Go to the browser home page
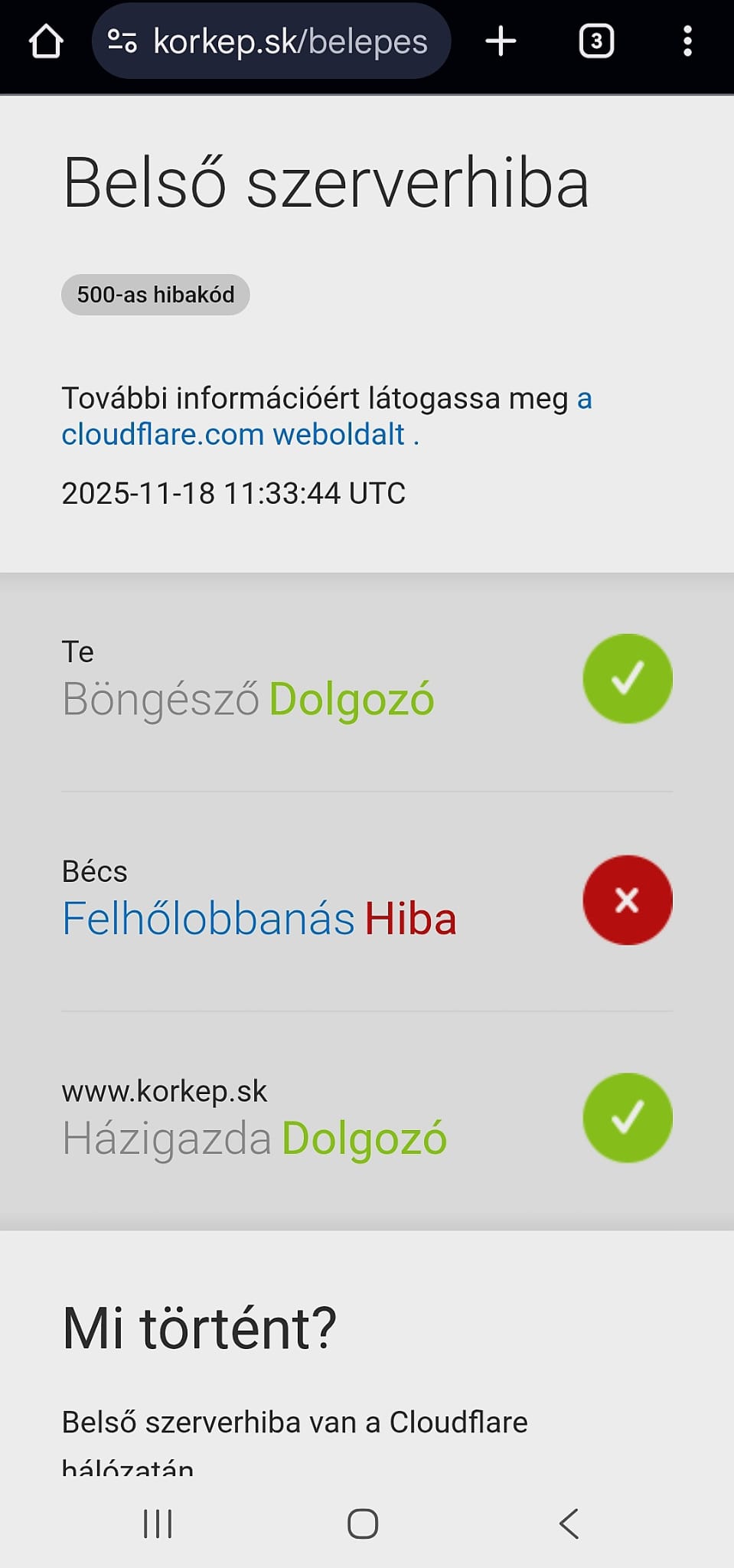734x1568 pixels. (46, 41)
